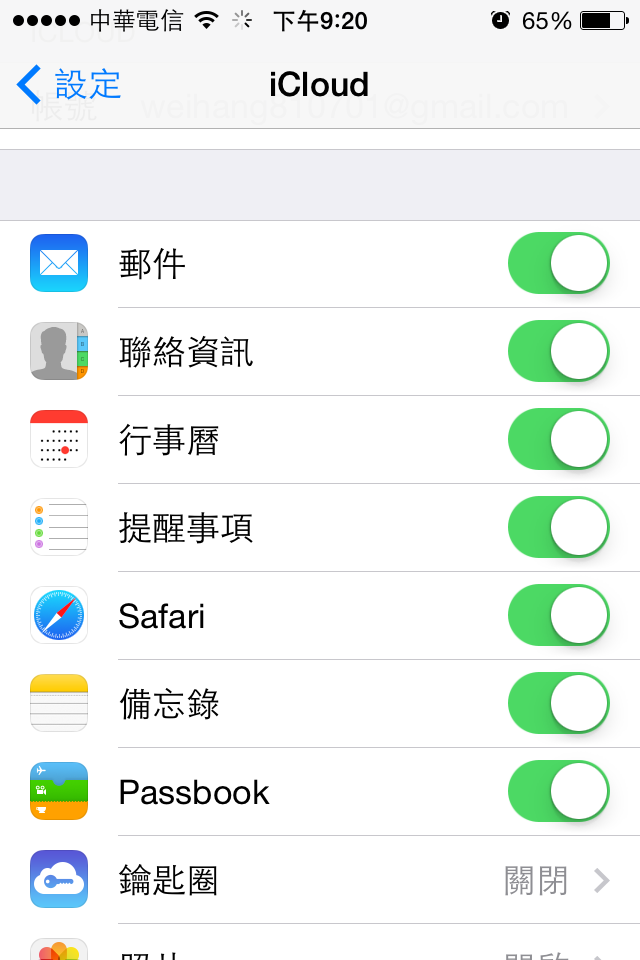Image resolution: width=640 pixels, height=960 pixels.
Task: Disable 聯絡資訊 syncing
Action: tap(558, 352)
